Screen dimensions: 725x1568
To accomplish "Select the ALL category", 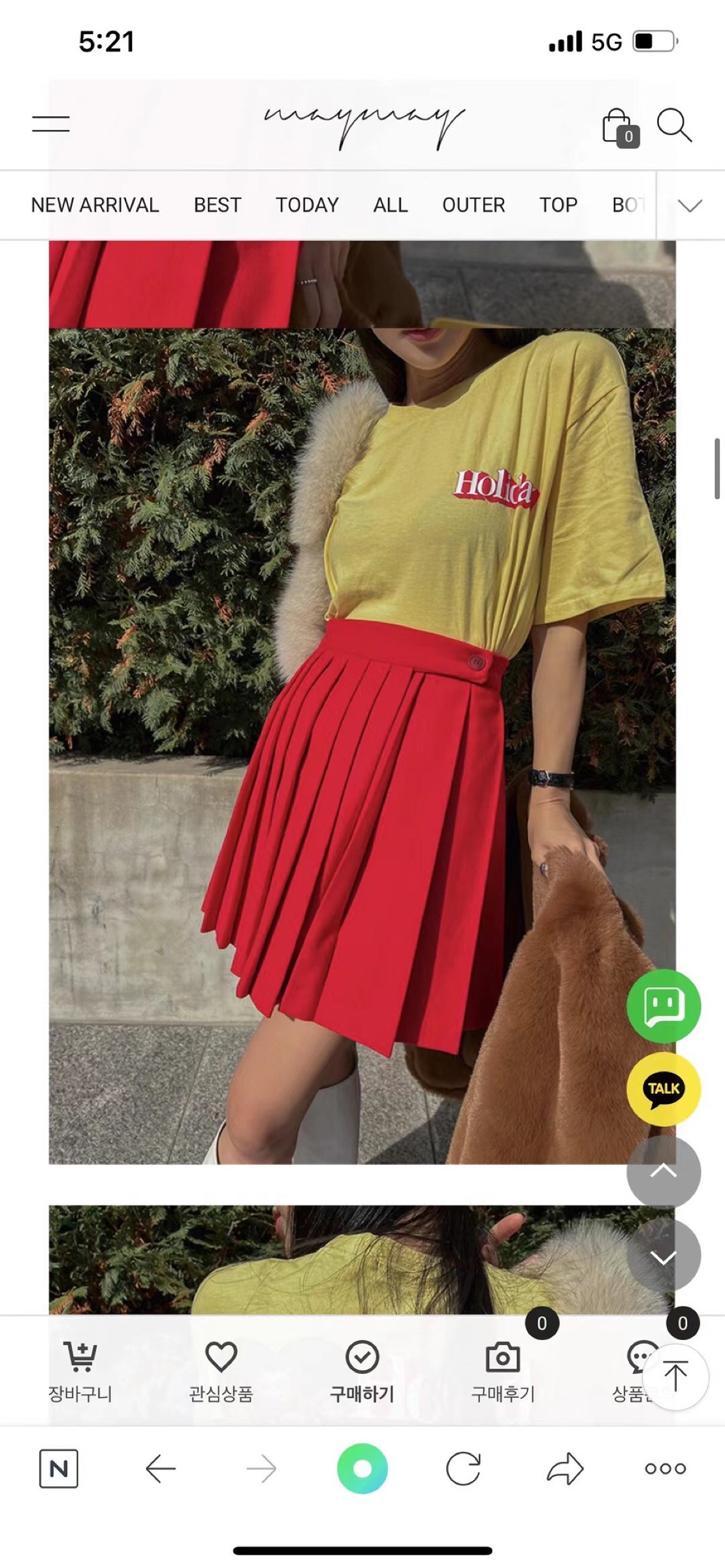I will (x=391, y=205).
